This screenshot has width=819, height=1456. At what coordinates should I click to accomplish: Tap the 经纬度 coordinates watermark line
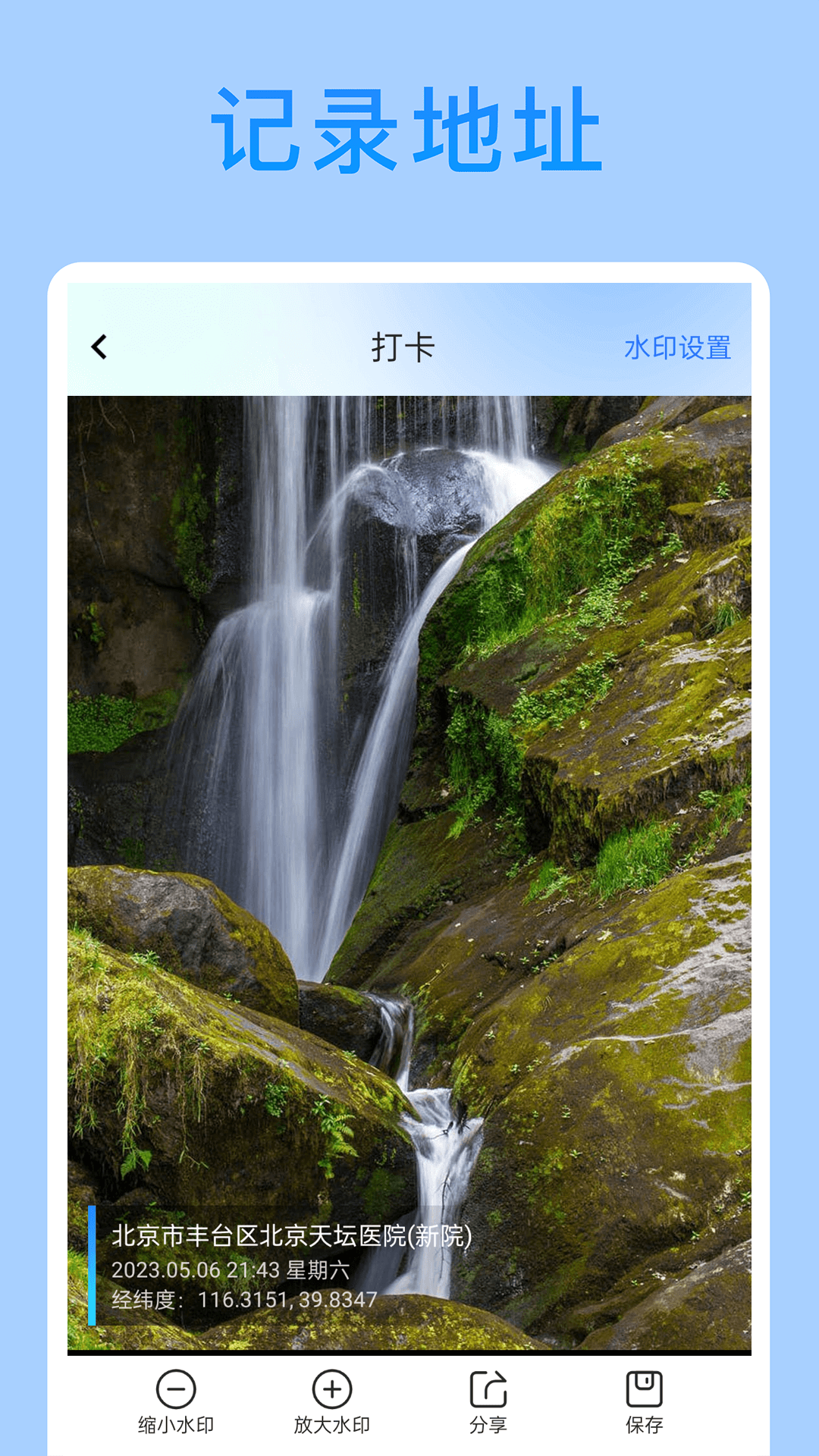coord(243,1299)
